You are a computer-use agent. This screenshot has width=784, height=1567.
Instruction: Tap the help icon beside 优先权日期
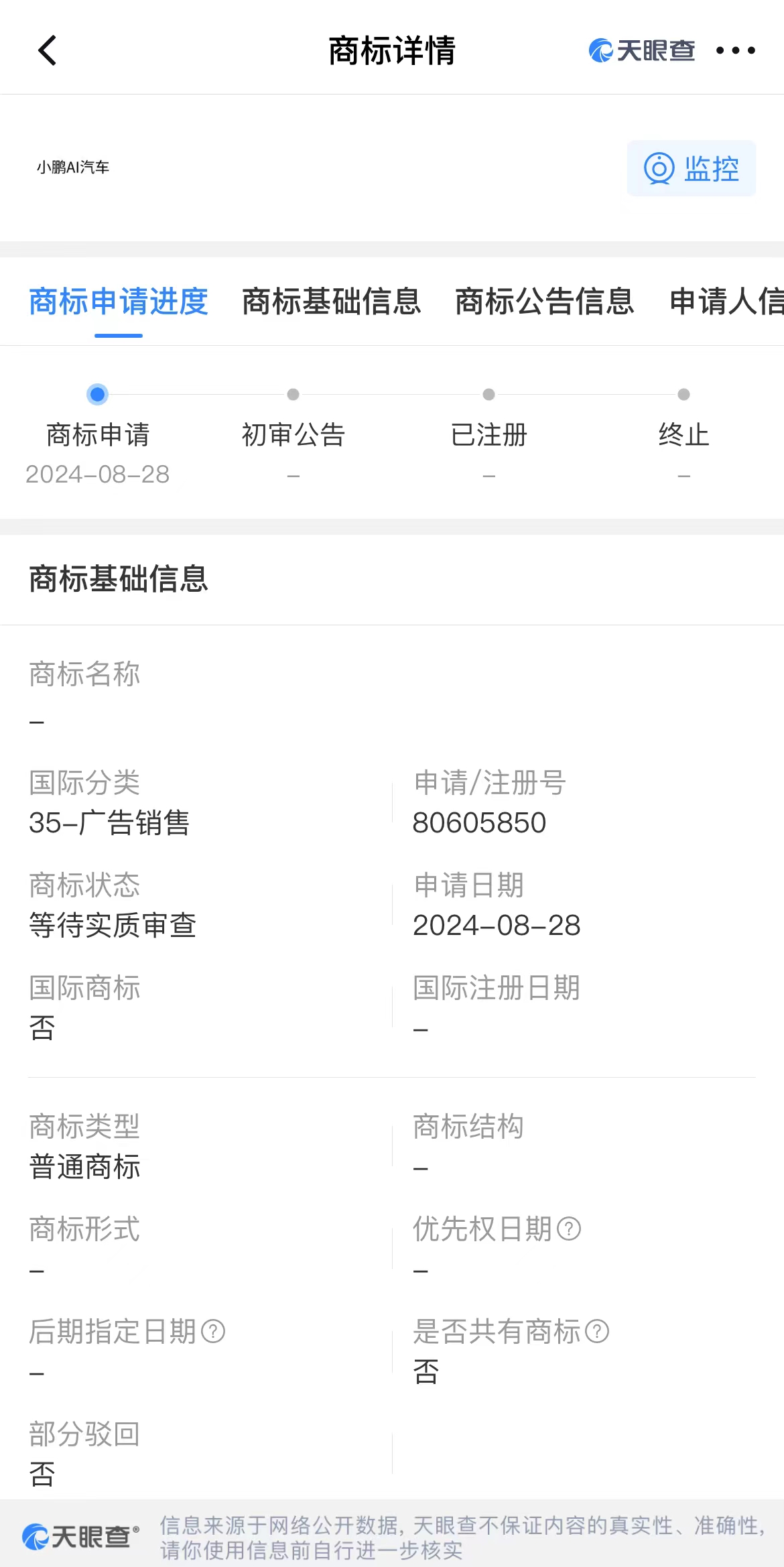[x=569, y=1229]
